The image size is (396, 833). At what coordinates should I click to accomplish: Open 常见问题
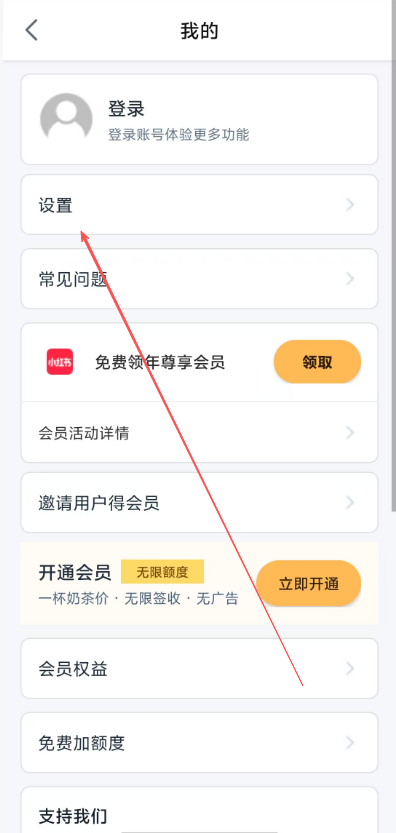tap(199, 278)
